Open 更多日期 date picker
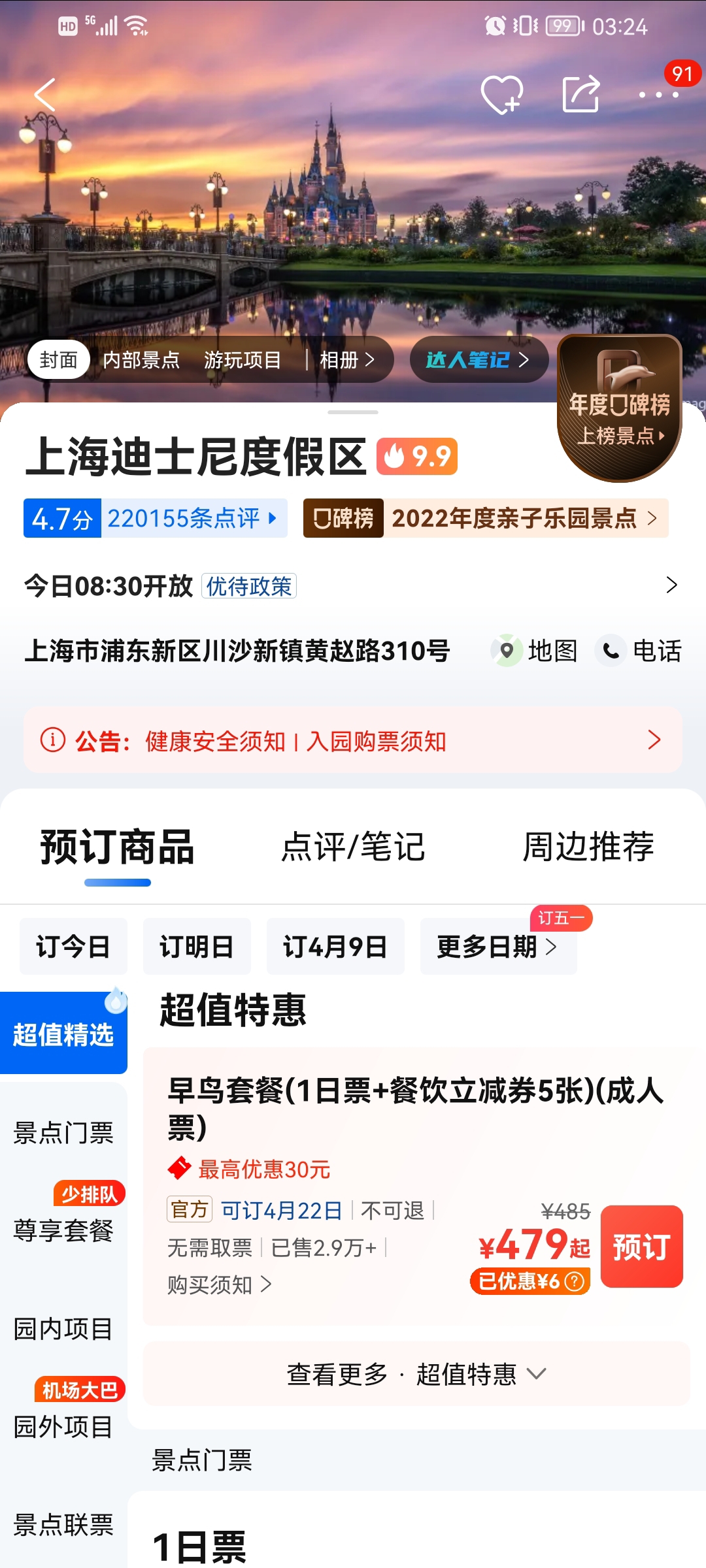This screenshot has height=1568, width=706. 497,947
